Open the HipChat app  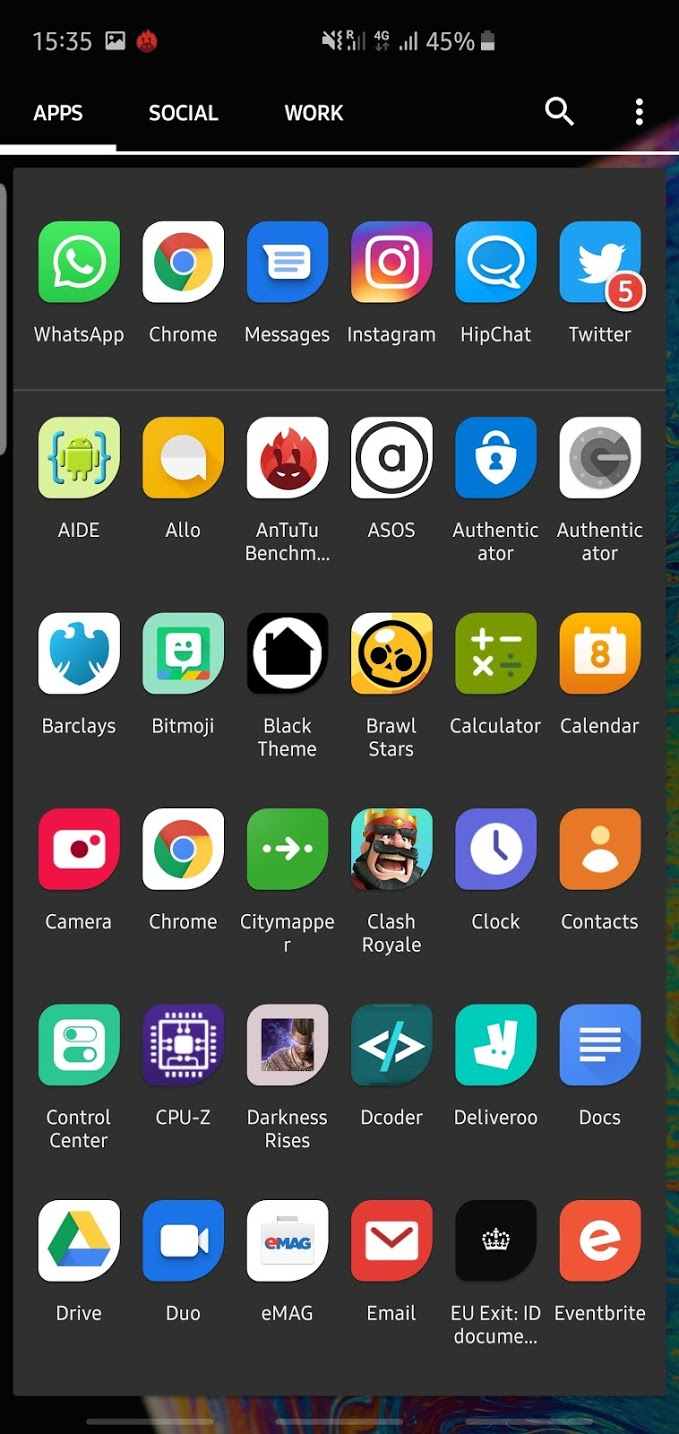[496, 262]
